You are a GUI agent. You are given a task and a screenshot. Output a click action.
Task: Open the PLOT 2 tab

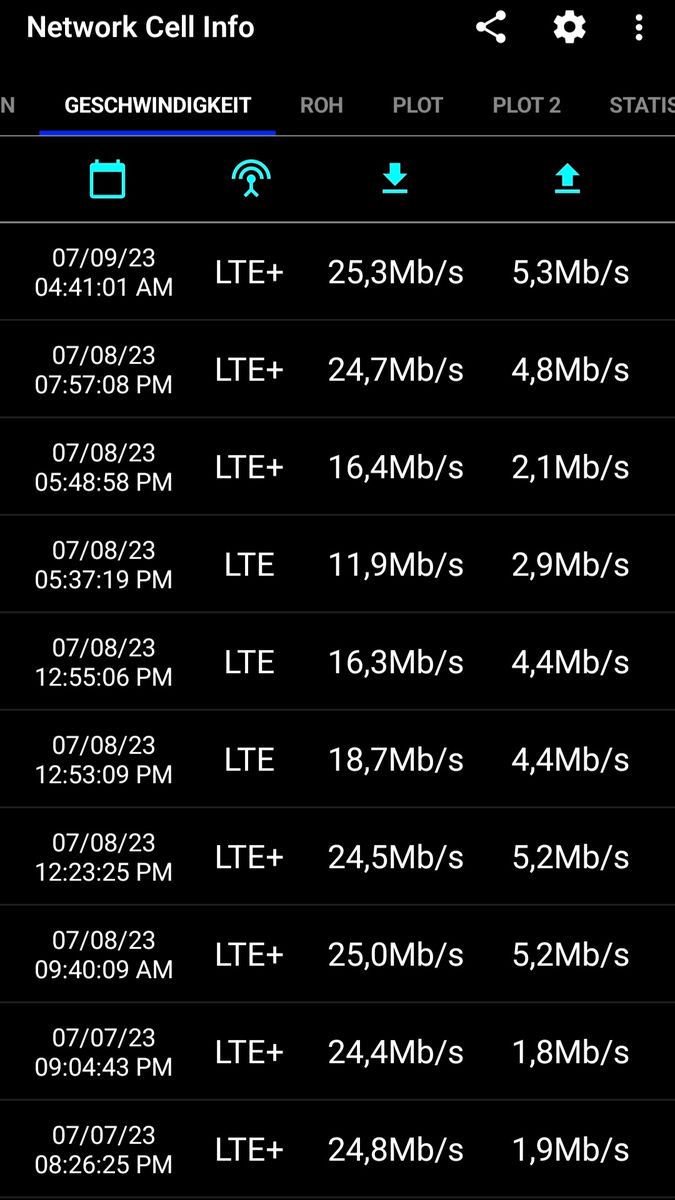coord(527,105)
